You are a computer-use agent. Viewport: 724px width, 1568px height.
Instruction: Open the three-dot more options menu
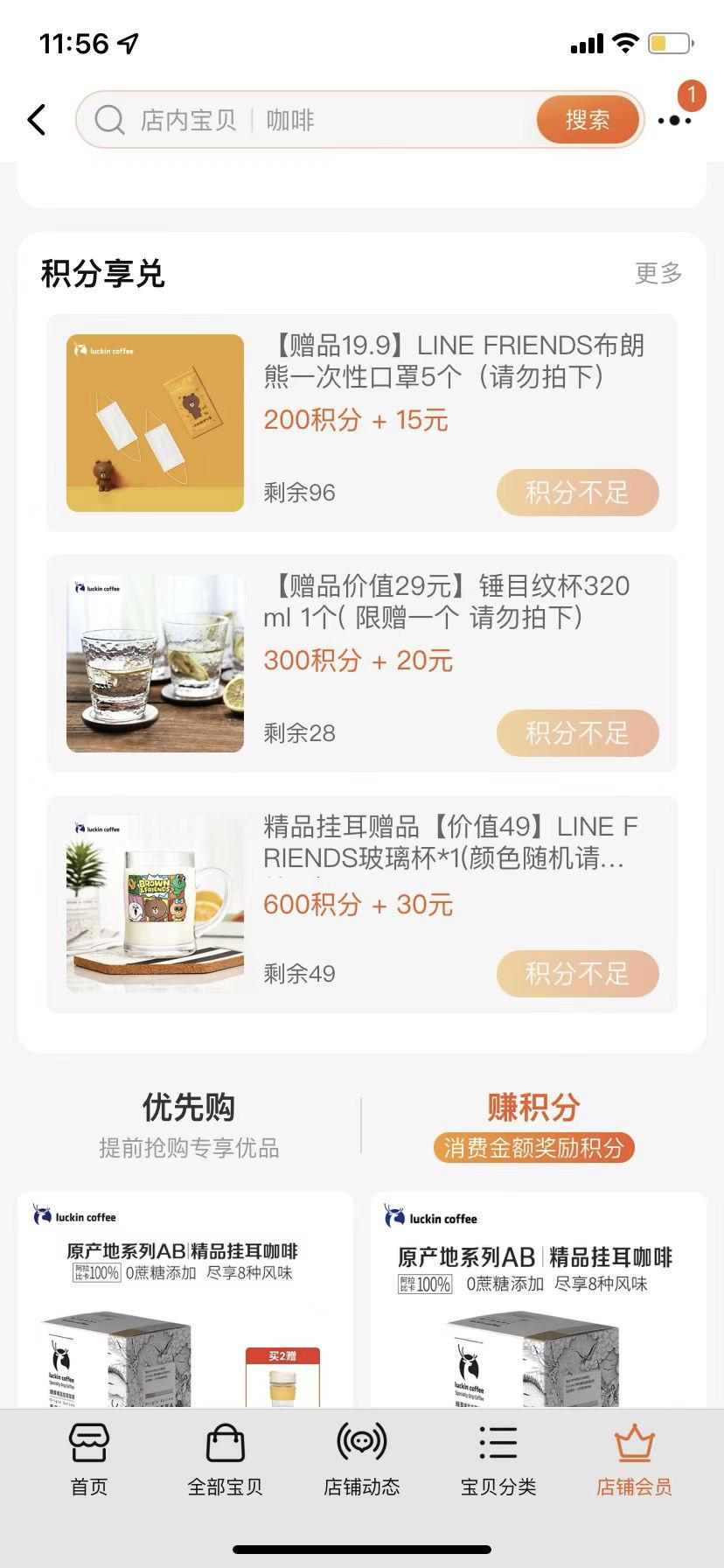[x=674, y=122]
